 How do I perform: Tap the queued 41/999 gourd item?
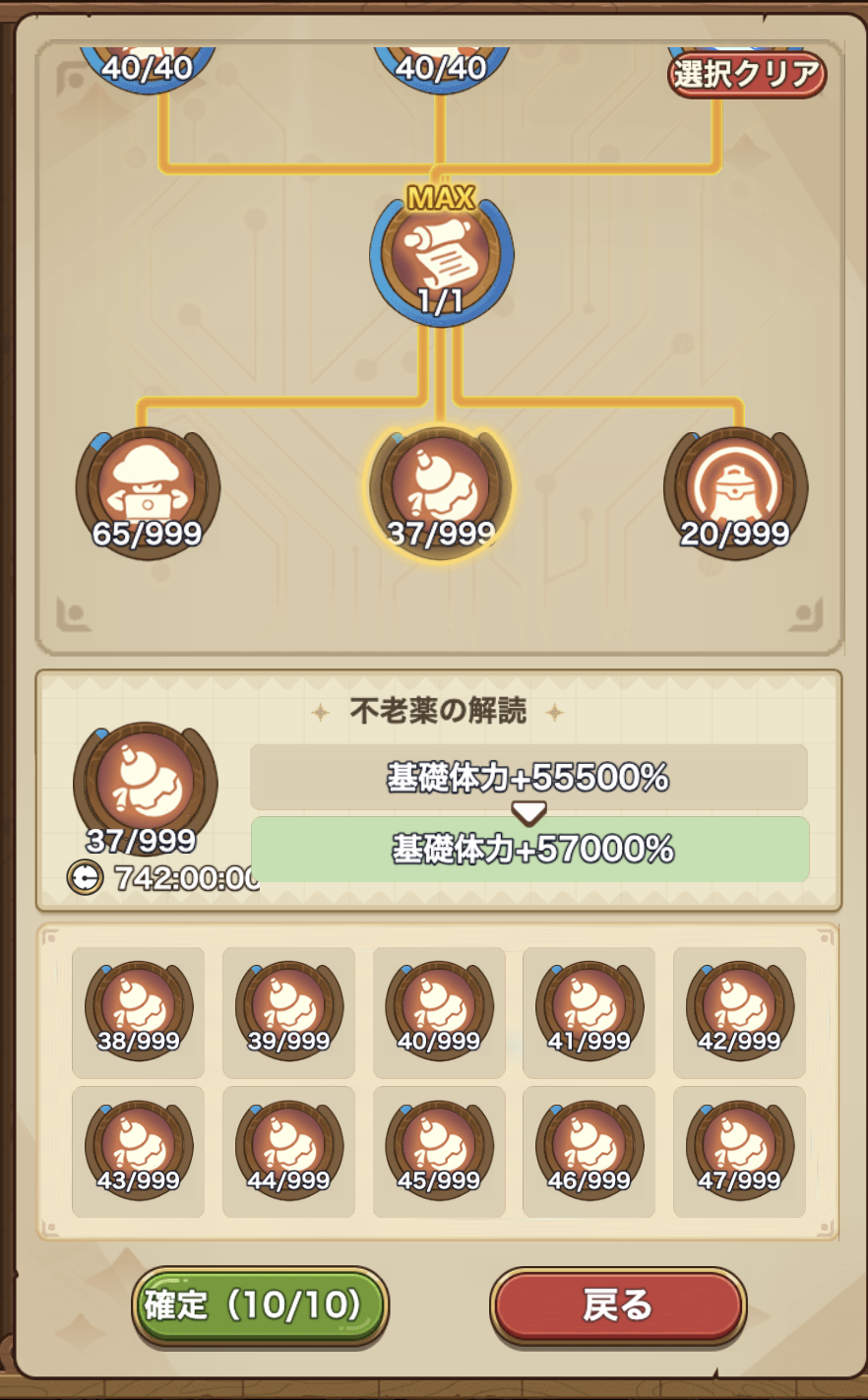(589, 1012)
